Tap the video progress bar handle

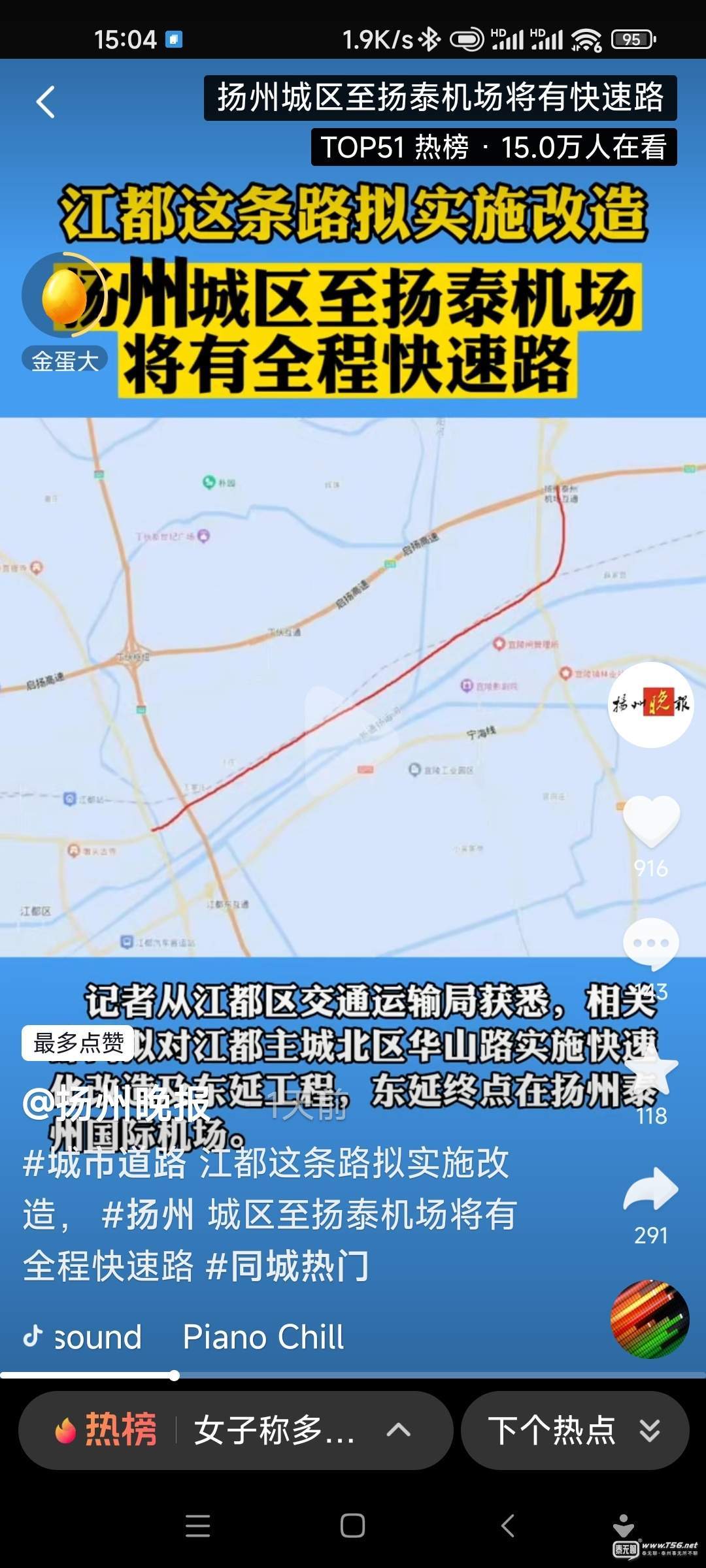pos(175,1375)
